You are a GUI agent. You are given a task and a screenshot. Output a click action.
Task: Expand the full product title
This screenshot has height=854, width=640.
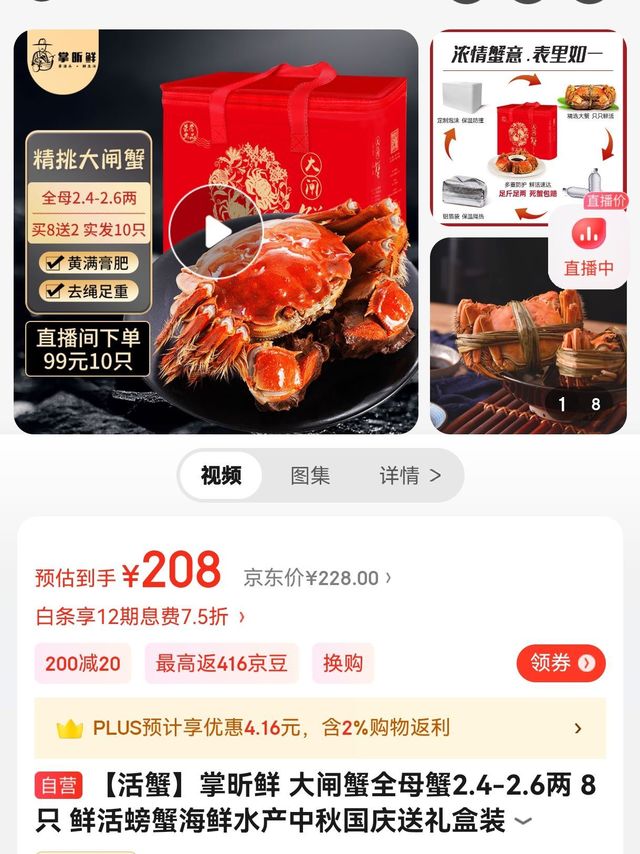tap(523, 821)
